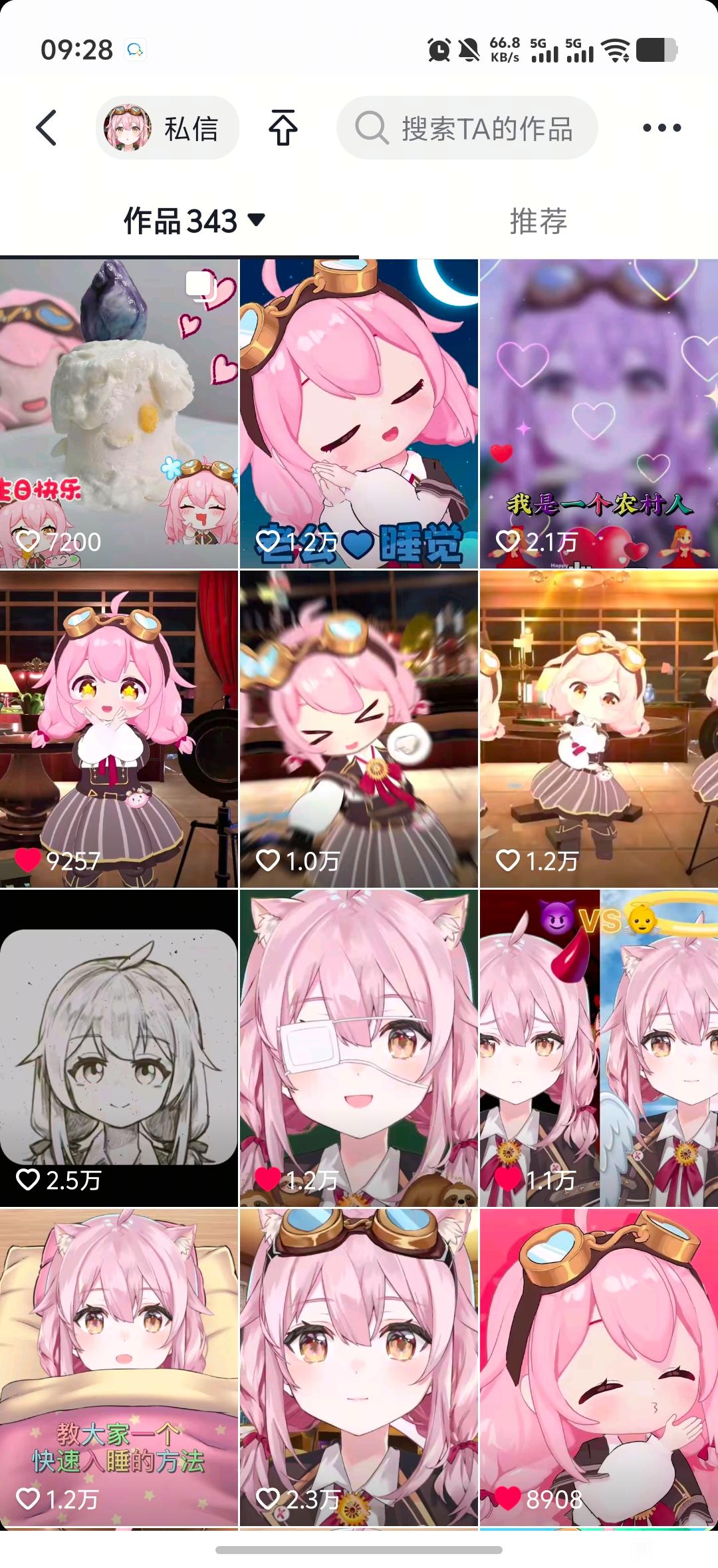This screenshot has width=718, height=1568.
Task: Tap the scroll-to-top arrow icon
Action: click(x=283, y=128)
